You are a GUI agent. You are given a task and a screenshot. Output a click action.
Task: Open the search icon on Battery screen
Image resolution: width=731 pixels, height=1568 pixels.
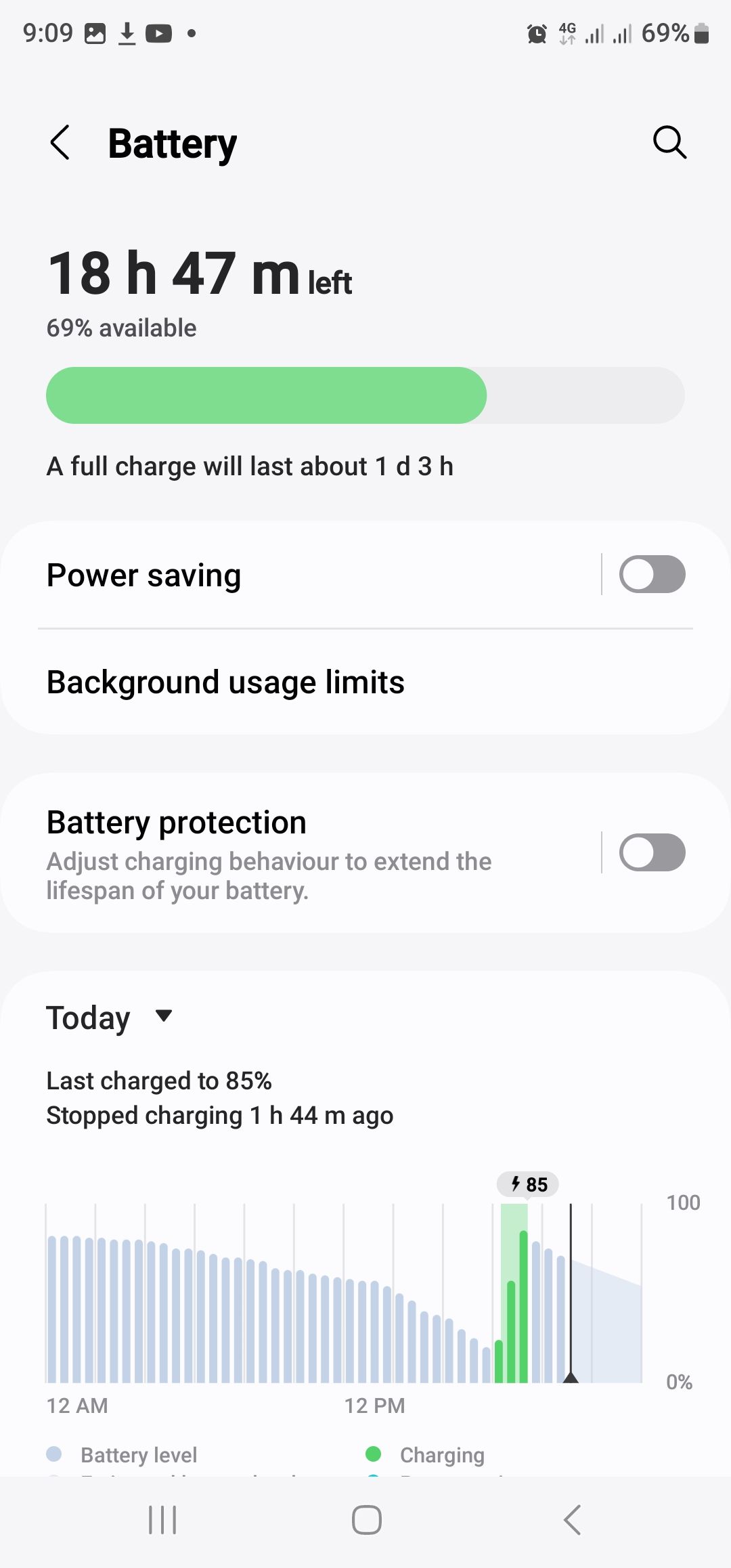coord(669,142)
